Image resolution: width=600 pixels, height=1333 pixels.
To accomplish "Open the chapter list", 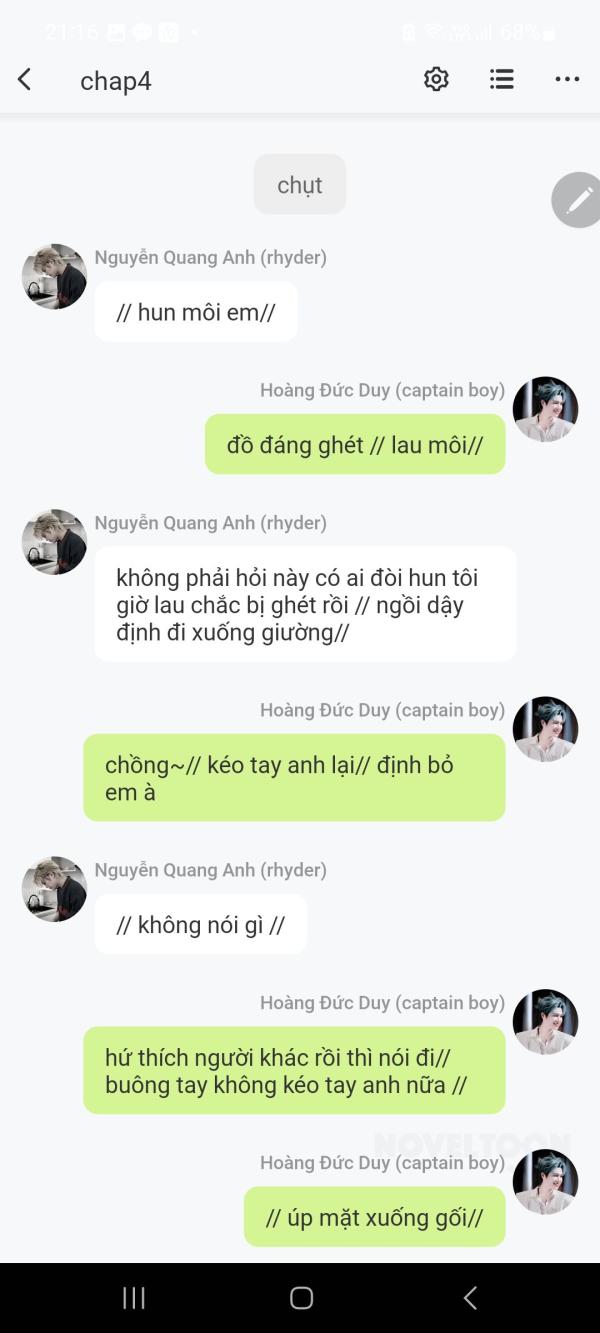I will pyautogui.click(x=502, y=80).
